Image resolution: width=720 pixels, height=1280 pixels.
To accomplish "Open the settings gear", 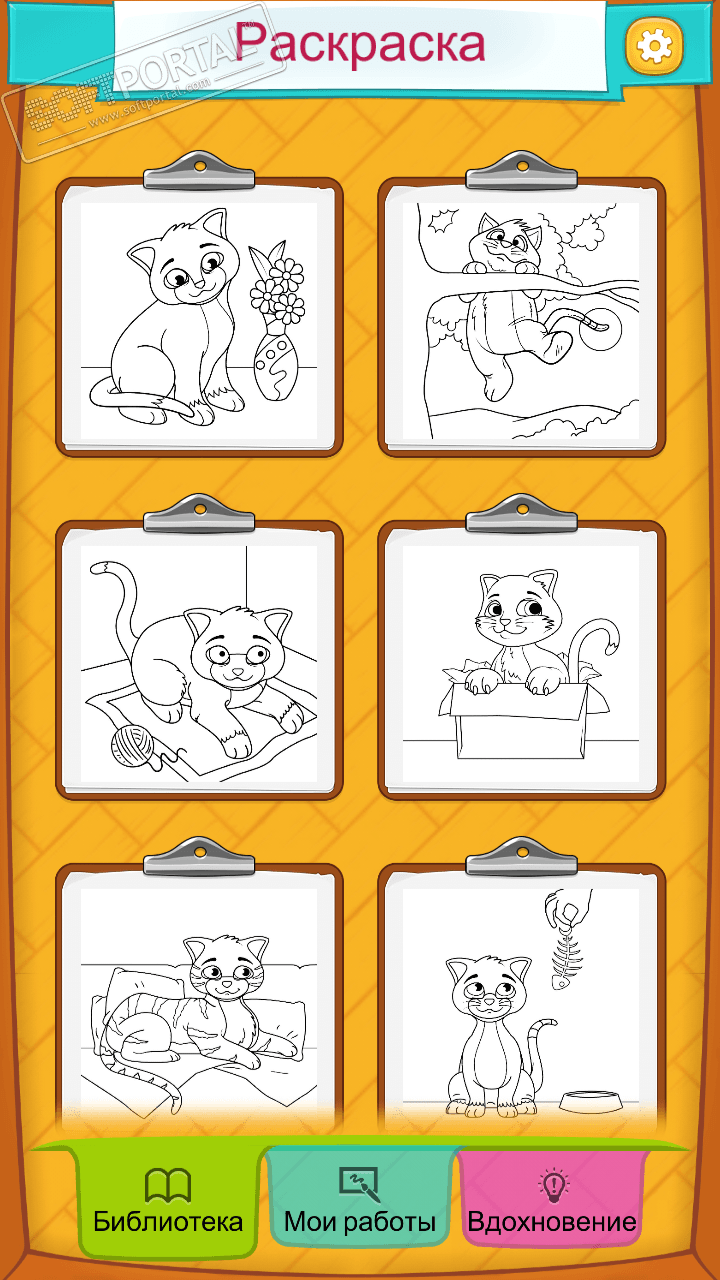I will (x=654, y=45).
